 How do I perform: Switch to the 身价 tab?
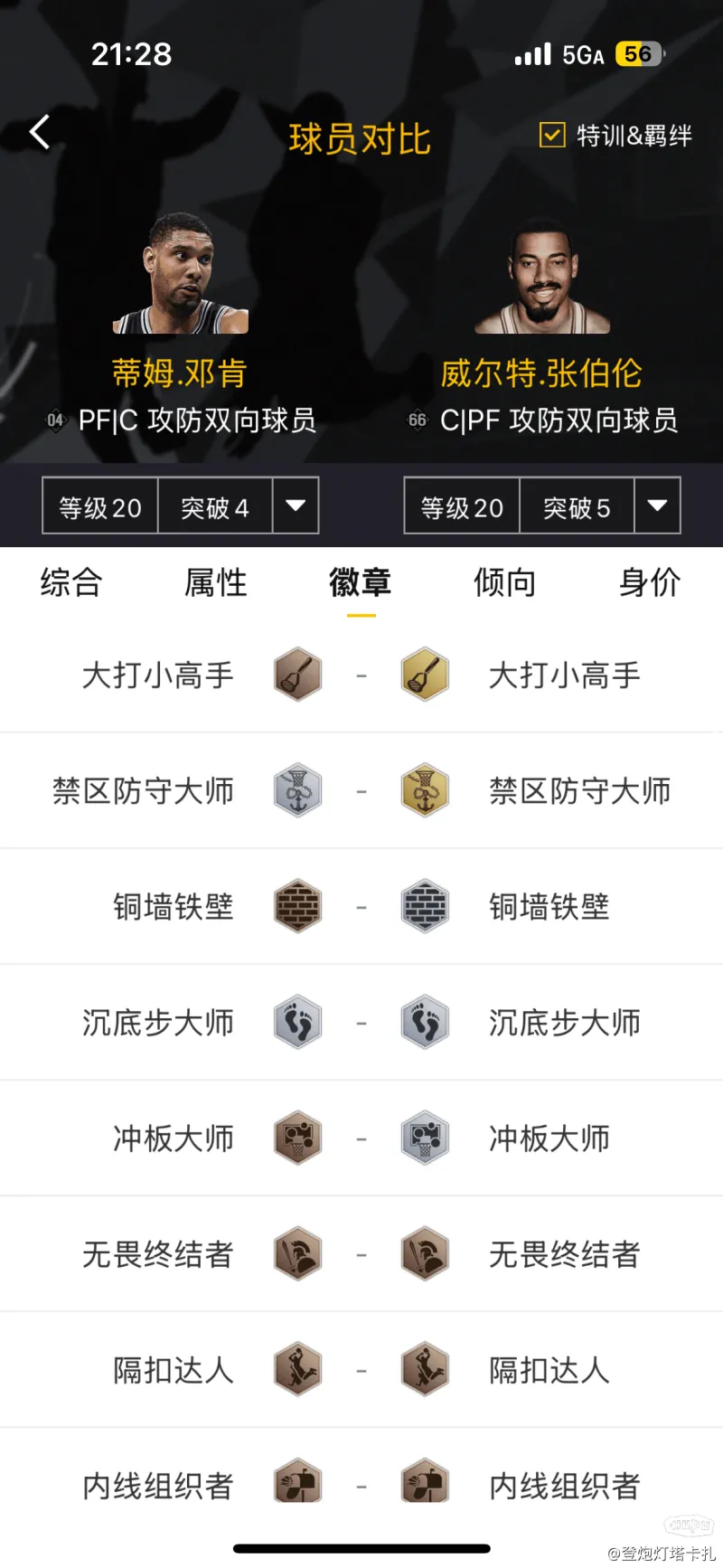pos(650,582)
